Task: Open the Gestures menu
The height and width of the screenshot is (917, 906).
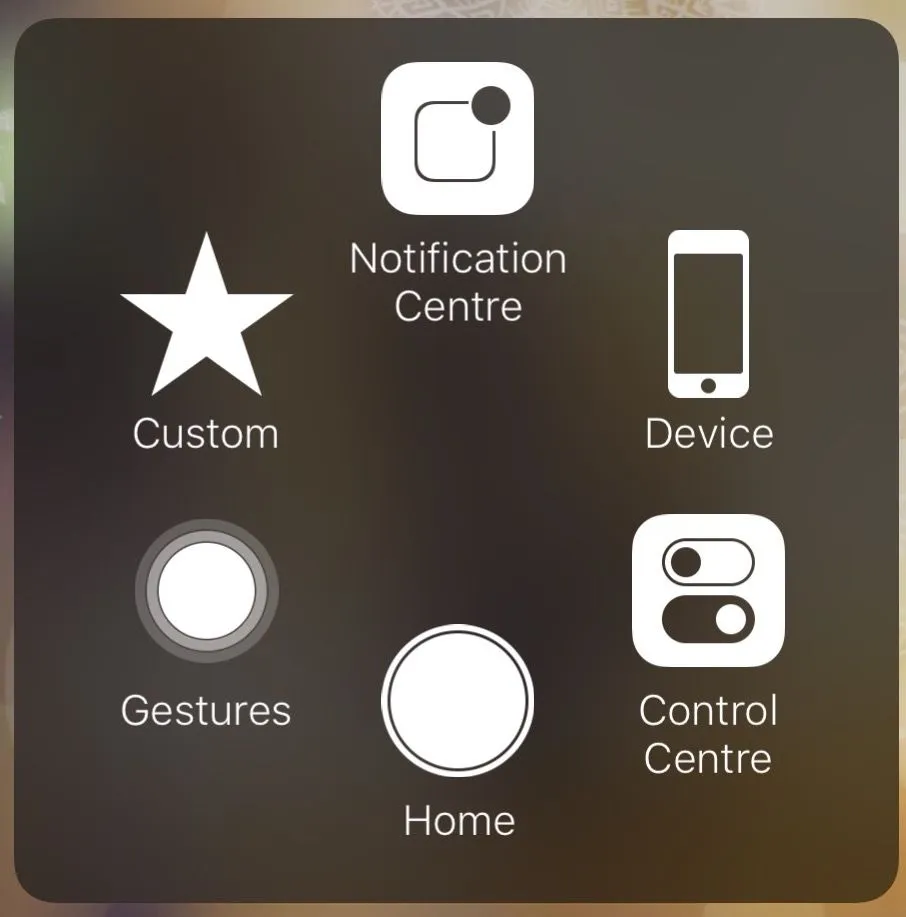Action: tap(206, 591)
